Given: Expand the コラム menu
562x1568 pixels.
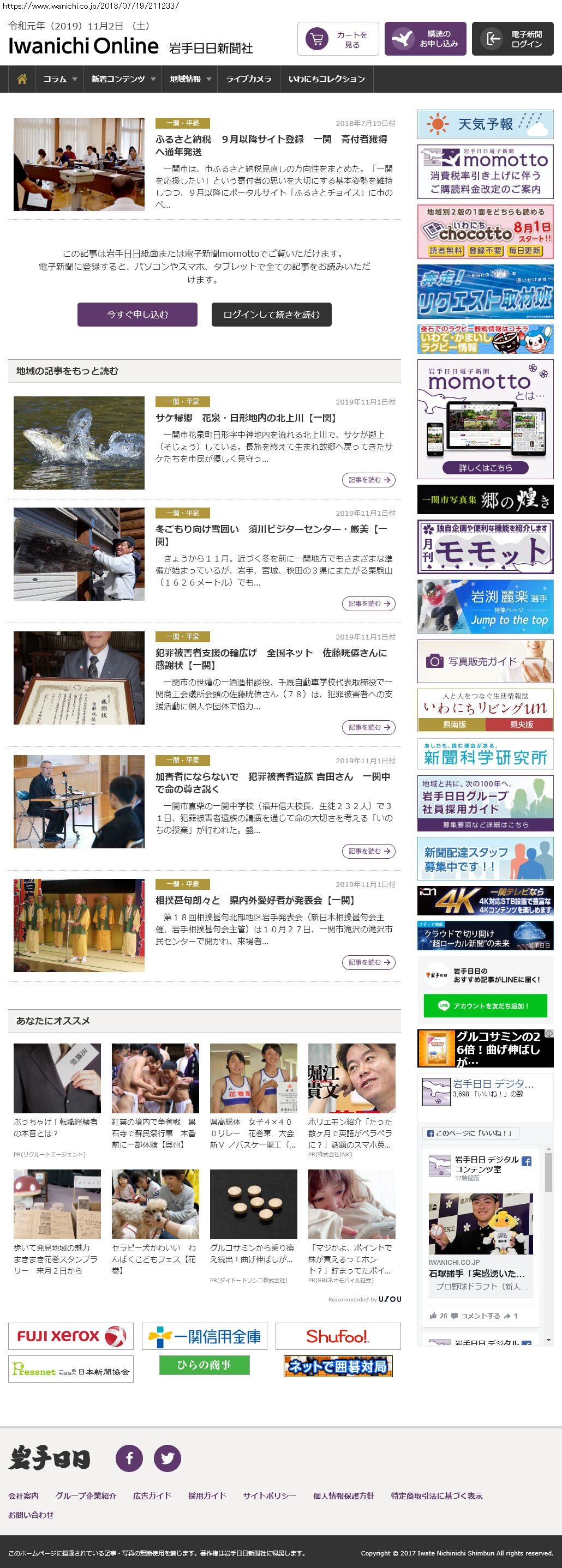Looking at the screenshot, I should (59, 79).
